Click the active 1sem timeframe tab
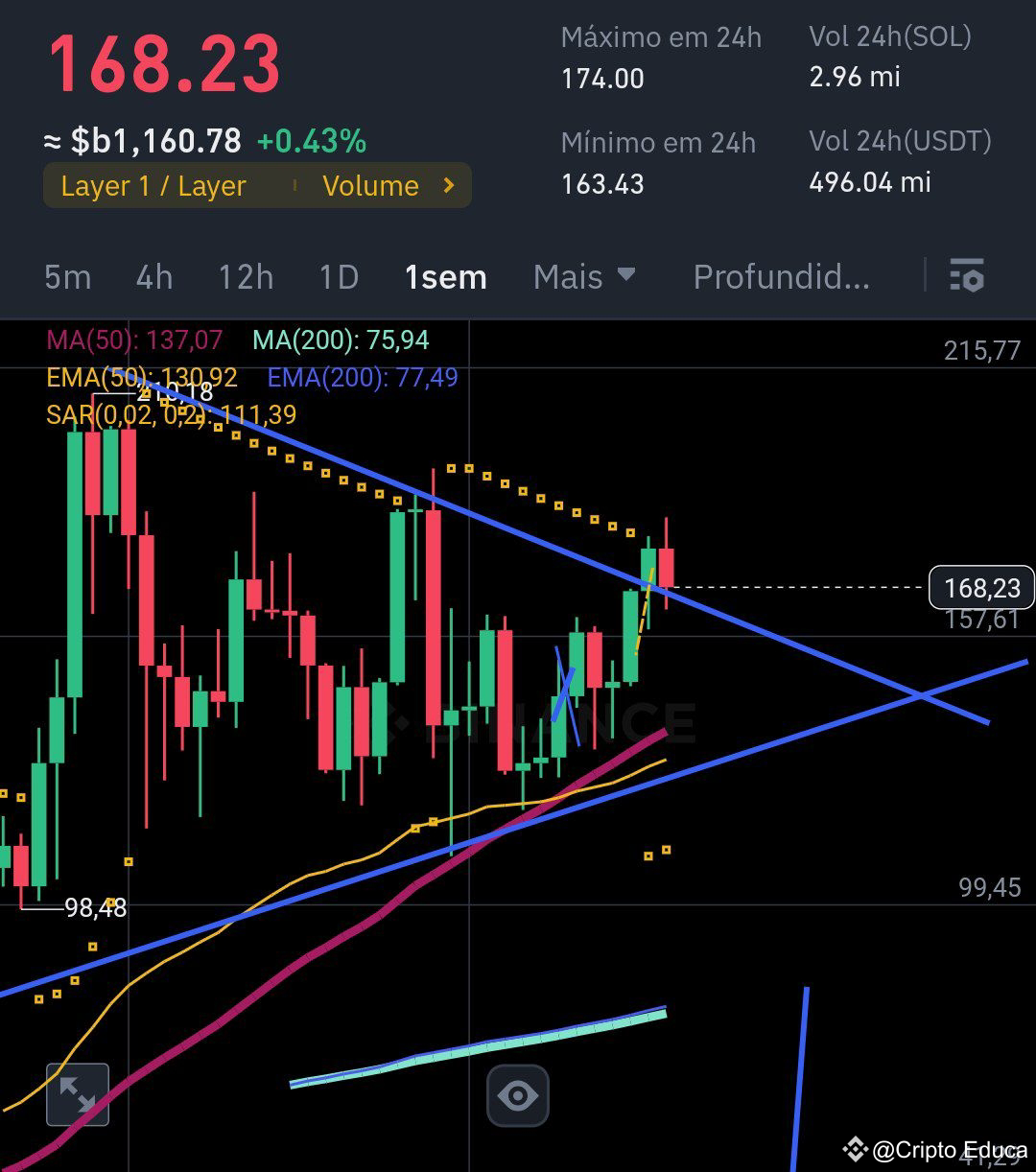This screenshot has height=1172, width=1036. [x=445, y=276]
